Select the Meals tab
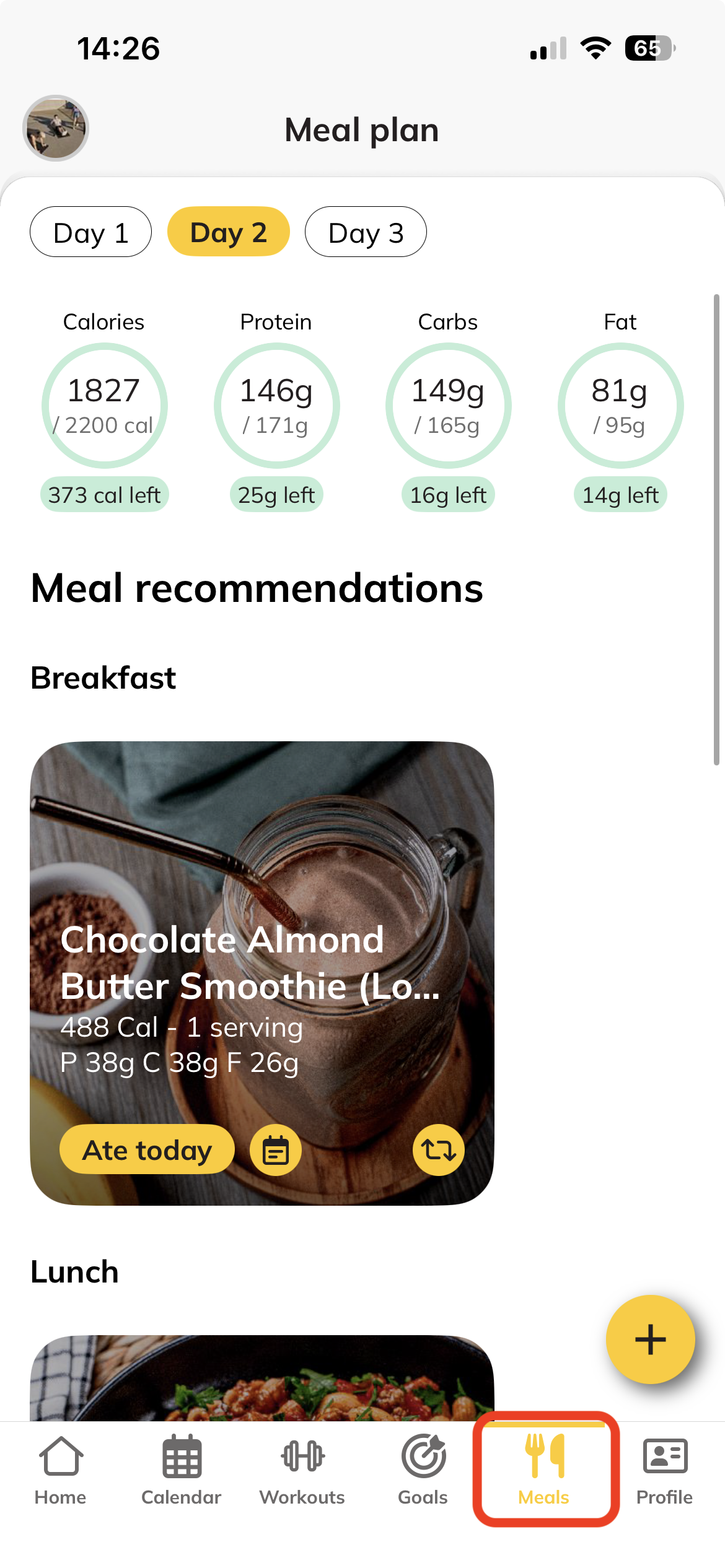Image resolution: width=725 pixels, height=1568 pixels. tap(543, 1471)
